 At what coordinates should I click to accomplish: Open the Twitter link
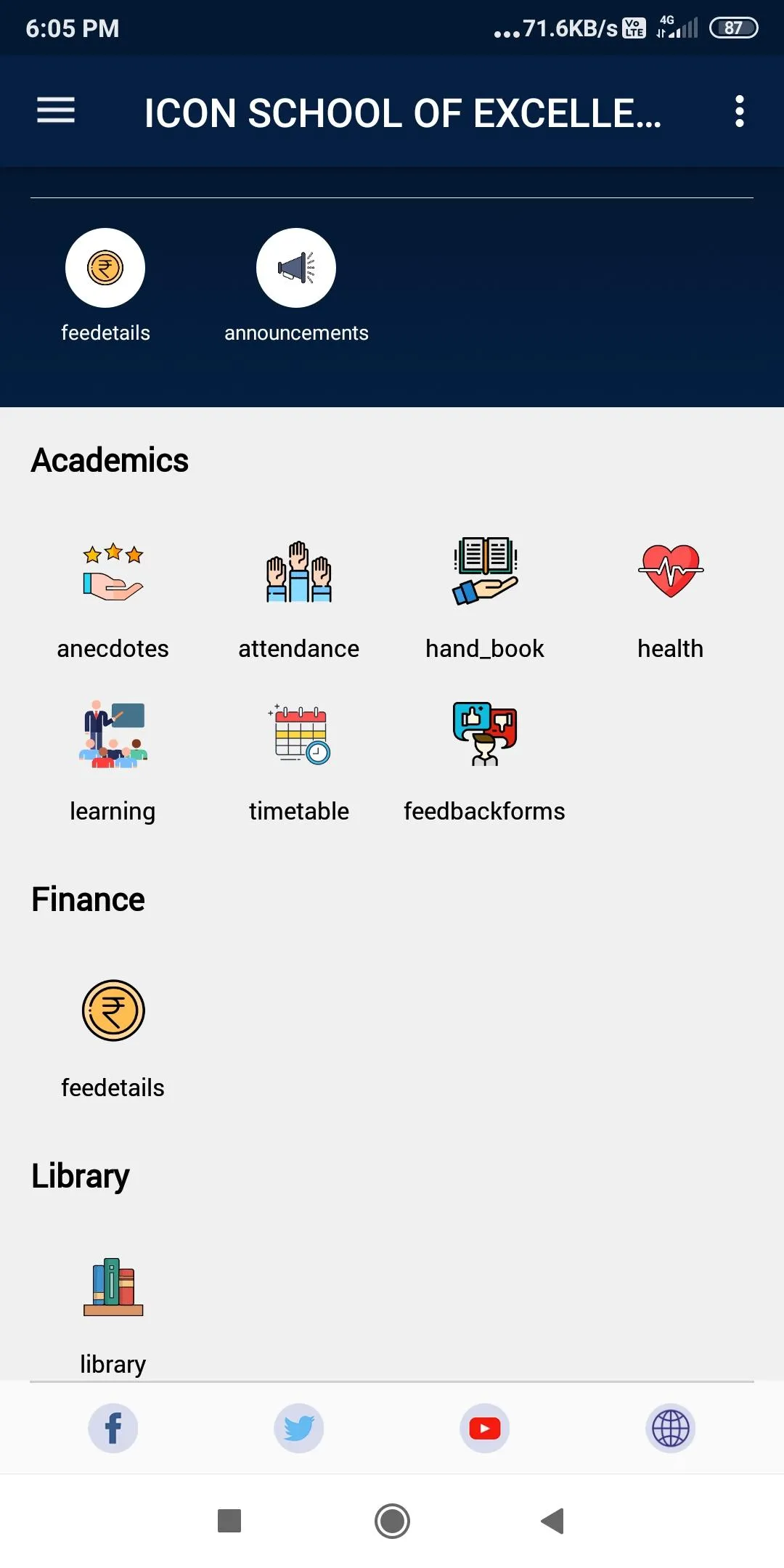coord(298,1428)
